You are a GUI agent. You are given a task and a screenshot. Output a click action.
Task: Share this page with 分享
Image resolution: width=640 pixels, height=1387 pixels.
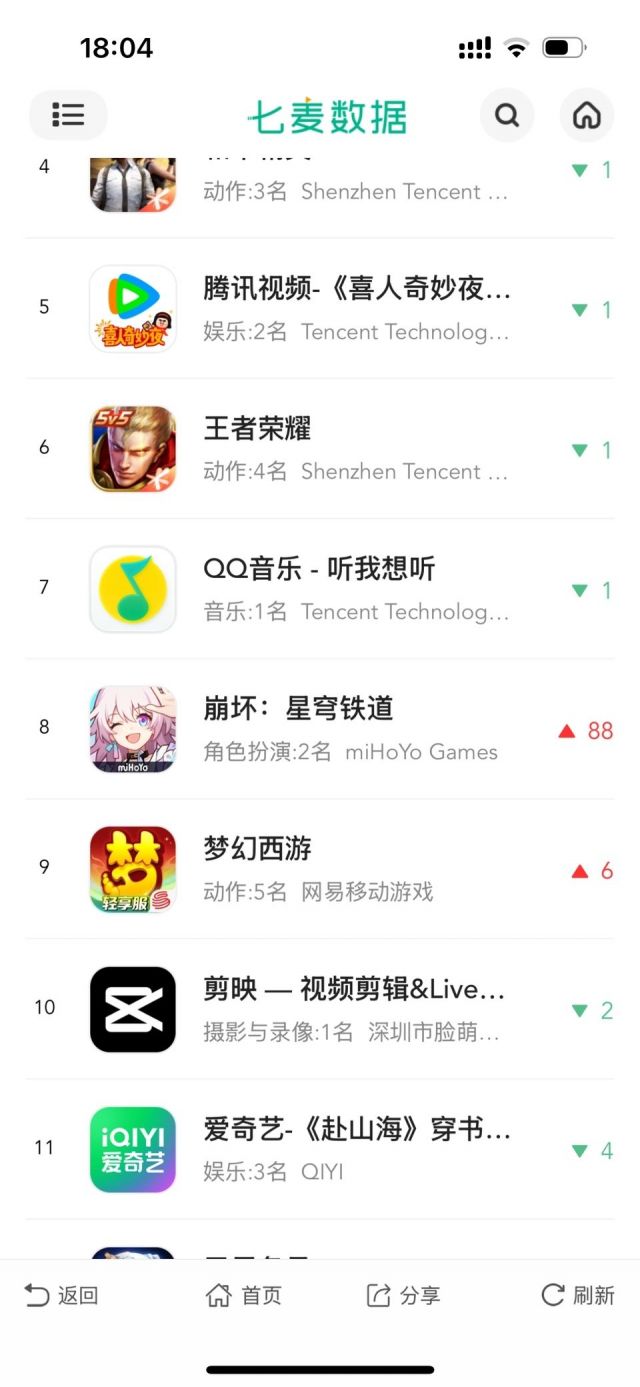(x=403, y=1296)
